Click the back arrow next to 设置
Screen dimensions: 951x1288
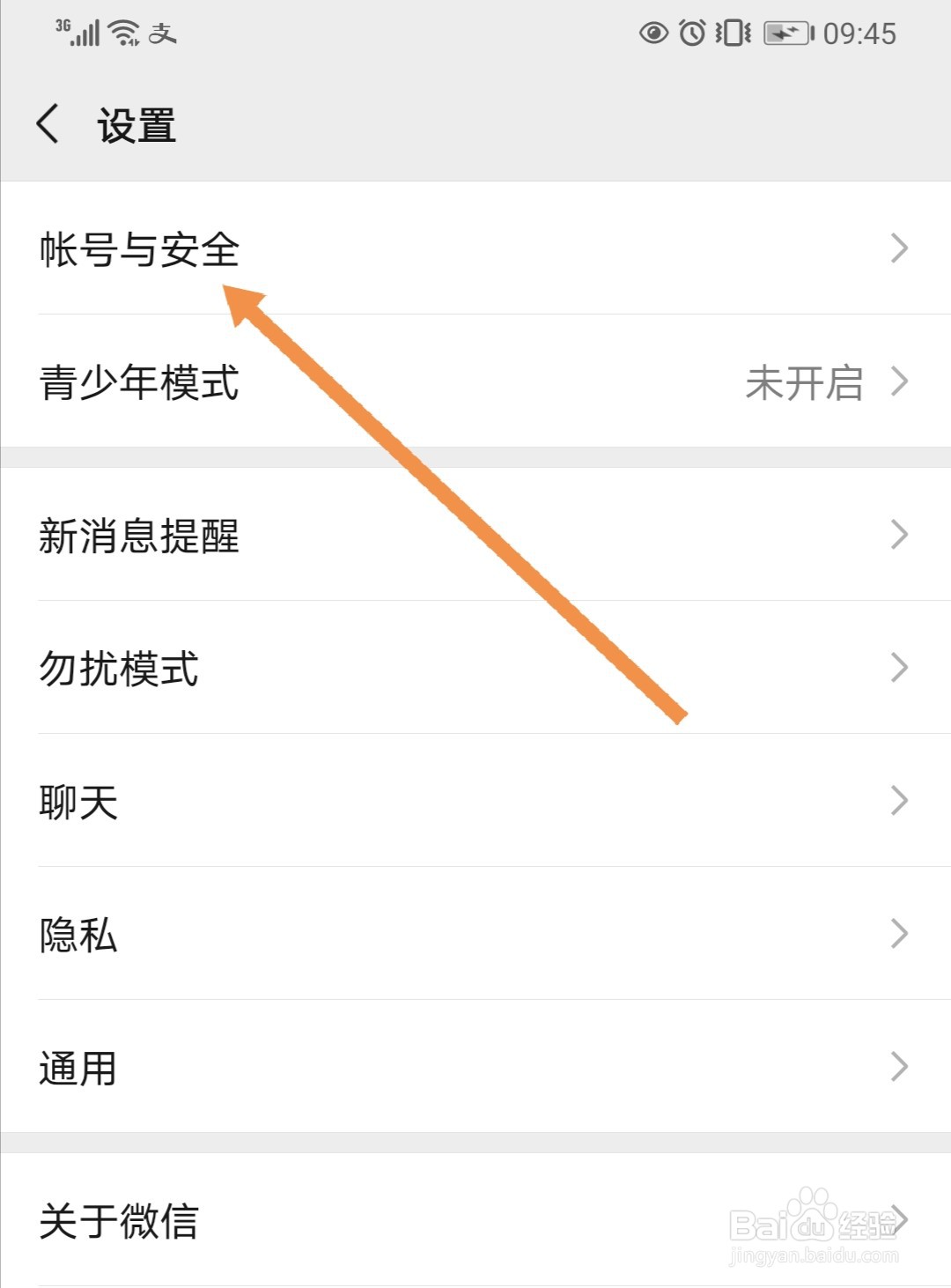(46, 123)
